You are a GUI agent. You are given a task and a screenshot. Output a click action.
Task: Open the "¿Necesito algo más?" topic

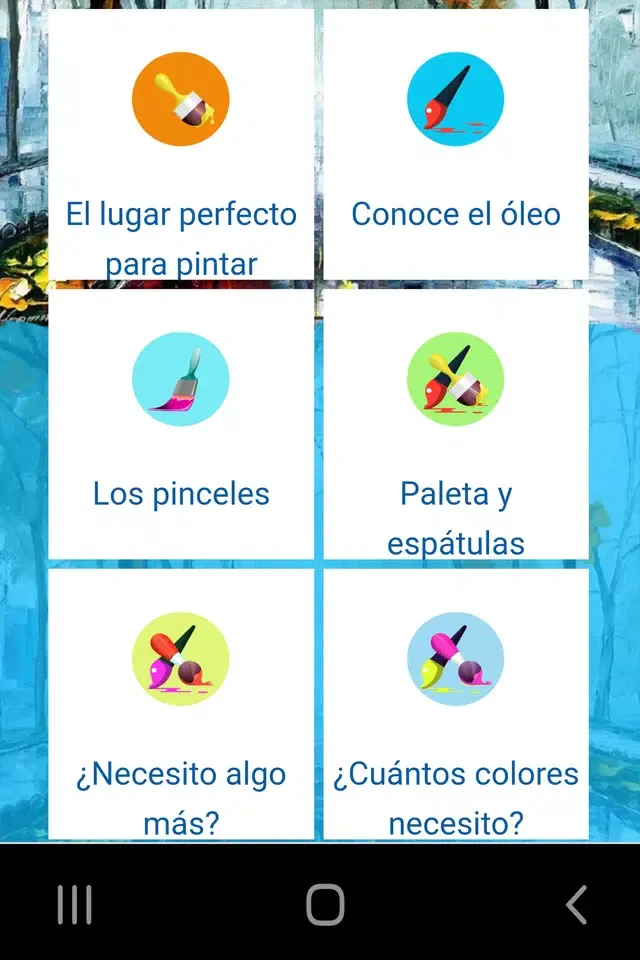[181, 704]
